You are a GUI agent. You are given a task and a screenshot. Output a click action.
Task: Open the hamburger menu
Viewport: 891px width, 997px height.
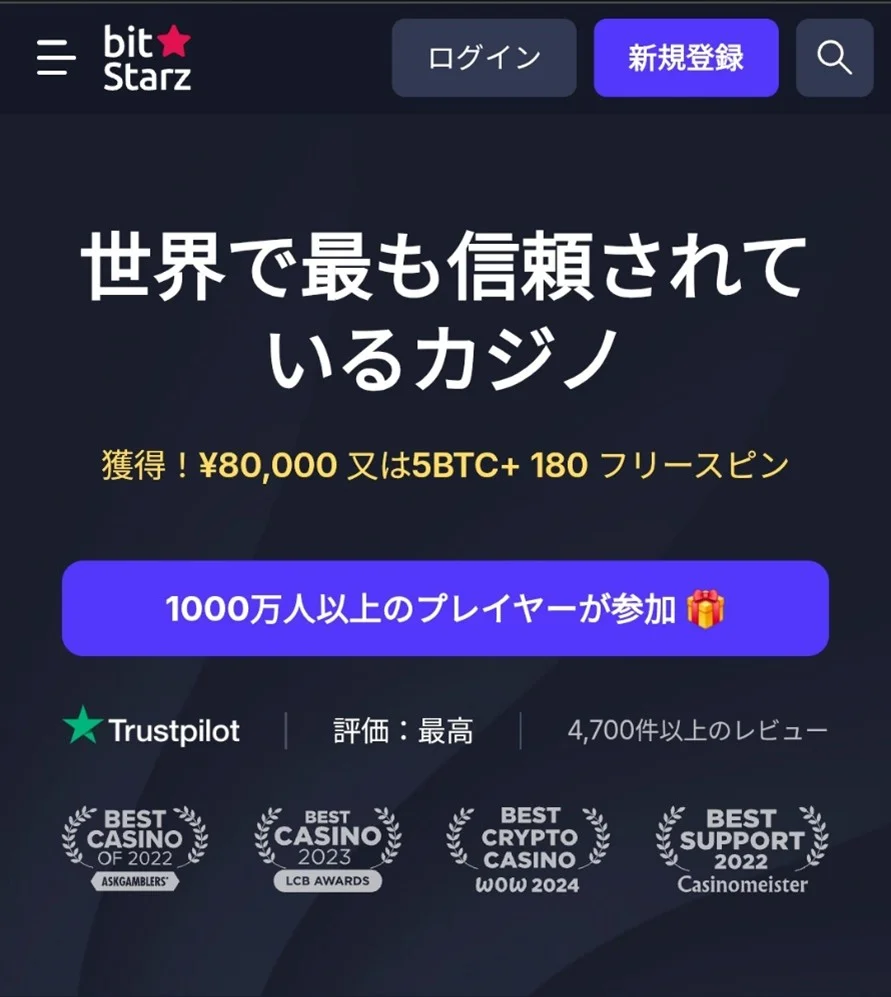pyautogui.click(x=56, y=58)
